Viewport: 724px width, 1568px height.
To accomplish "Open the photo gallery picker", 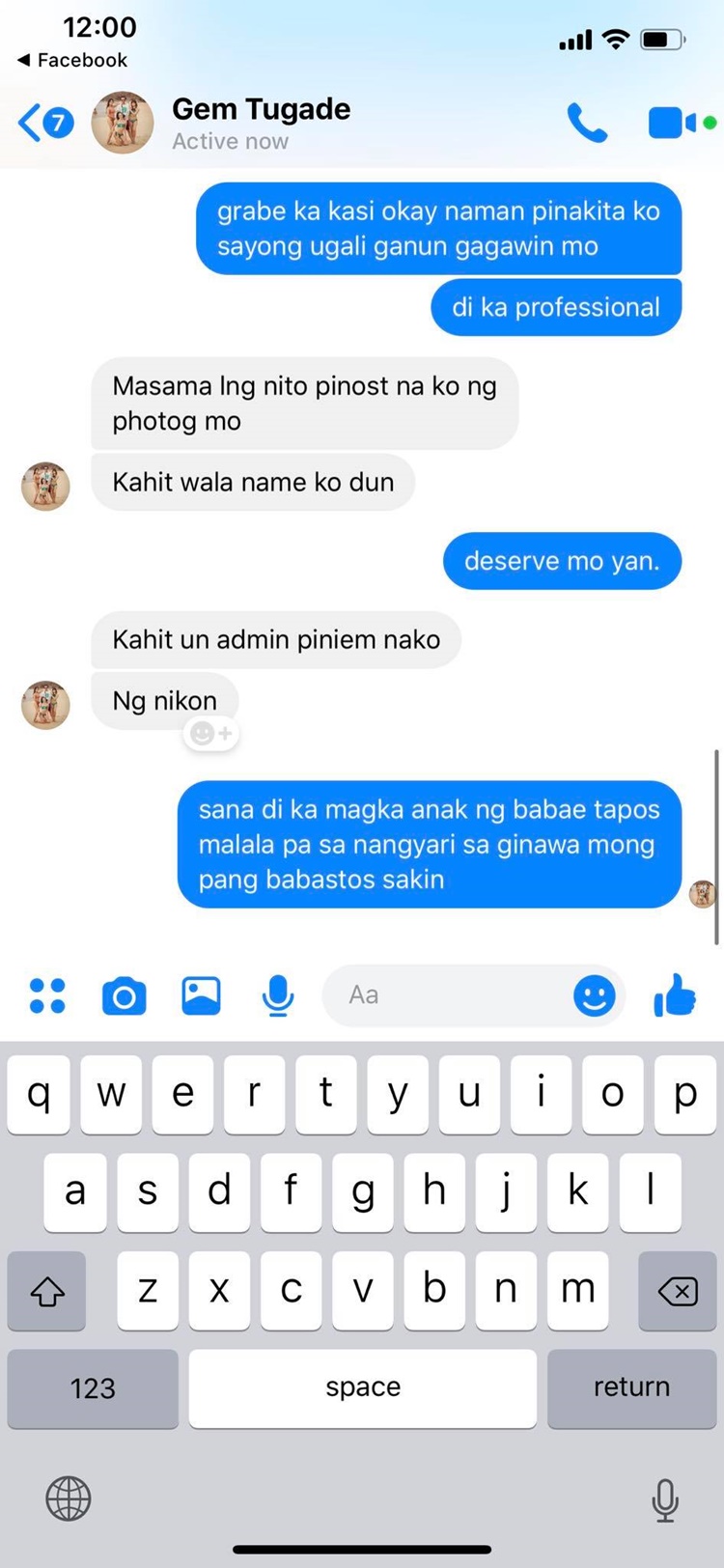I will tap(201, 995).
